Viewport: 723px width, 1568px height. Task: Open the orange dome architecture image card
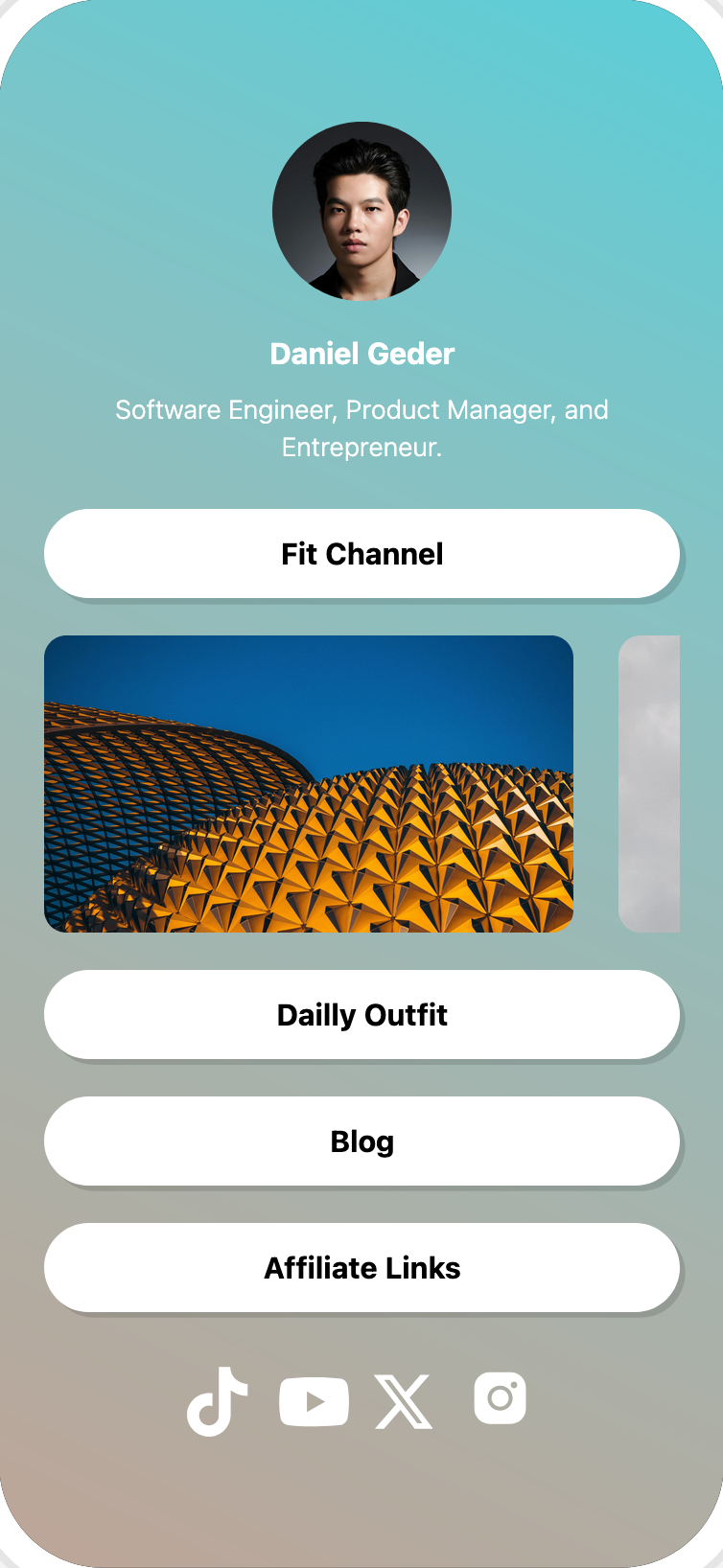309,784
